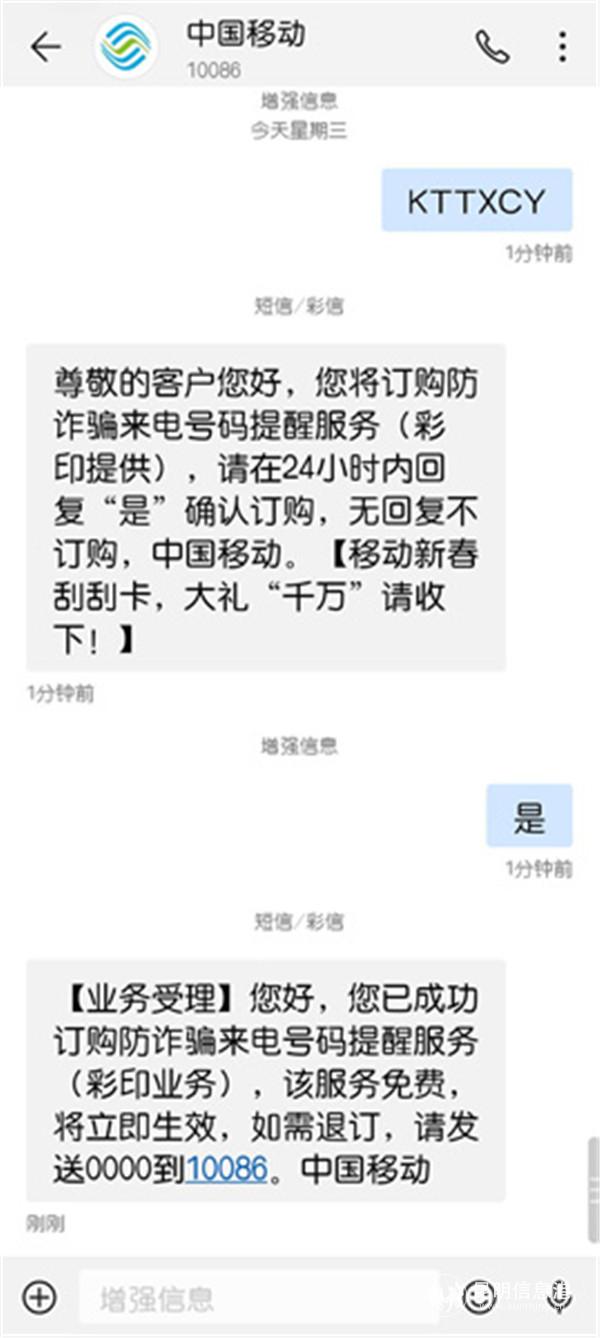Open the 中国移动 contact avatar
This screenshot has height=1338, width=600.
pyautogui.click(x=126, y=46)
